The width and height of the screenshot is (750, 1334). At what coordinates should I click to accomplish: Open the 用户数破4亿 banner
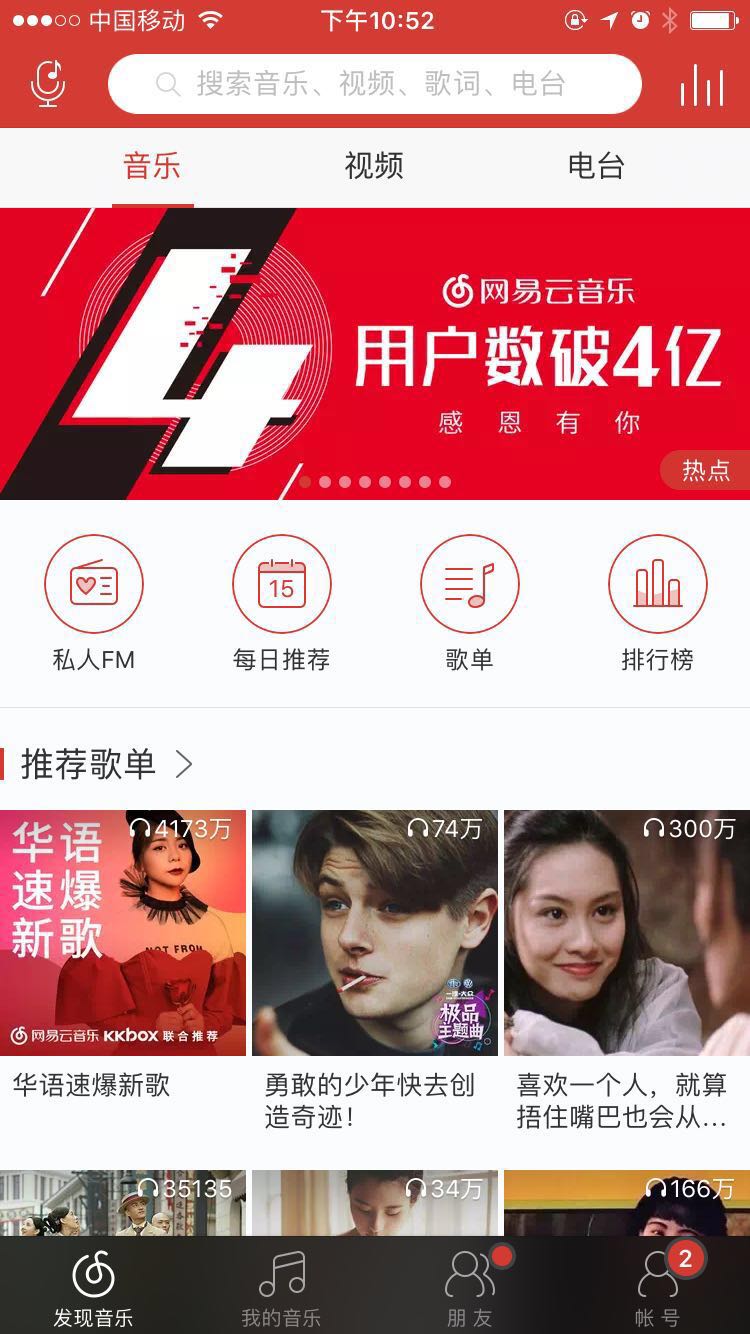(x=374, y=352)
